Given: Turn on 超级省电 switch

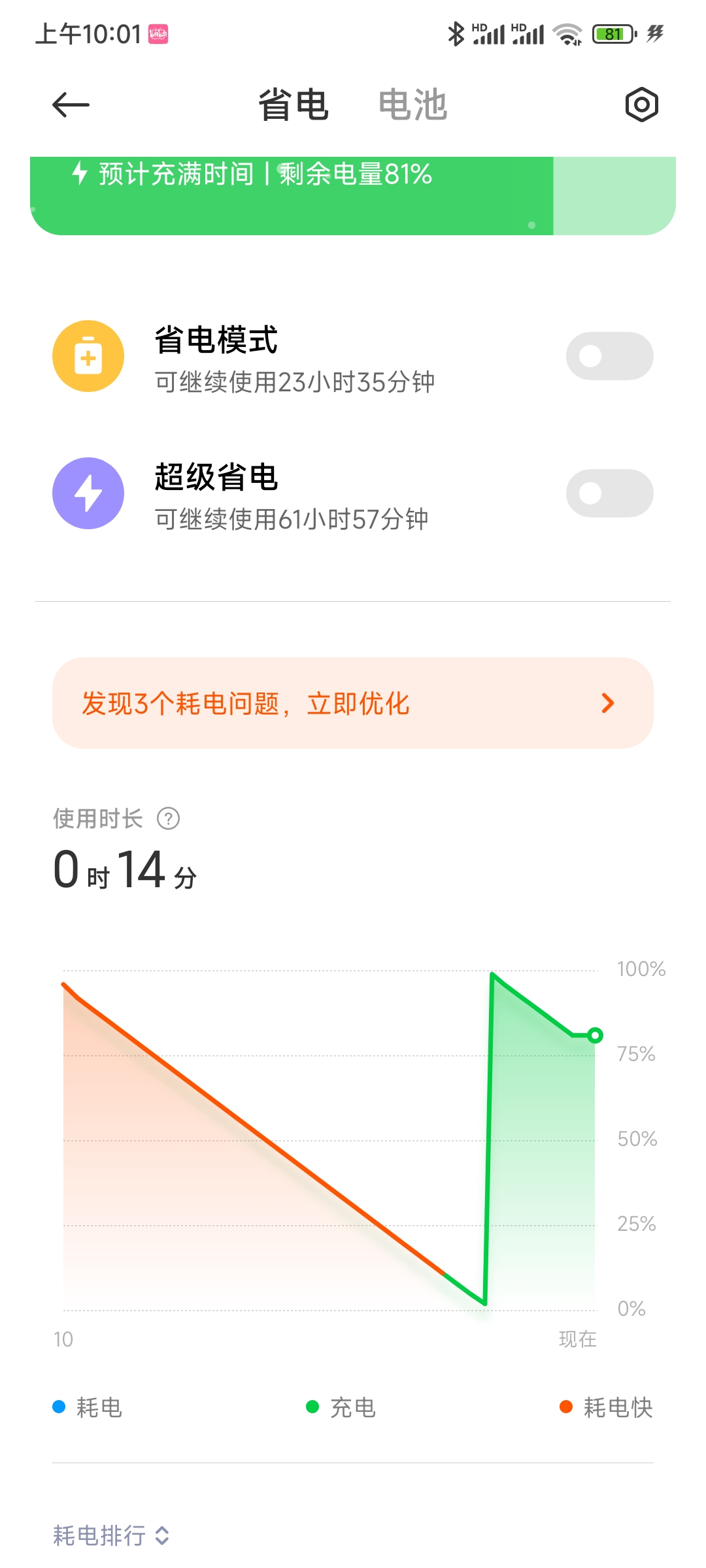Looking at the screenshot, I should pos(609,493).
